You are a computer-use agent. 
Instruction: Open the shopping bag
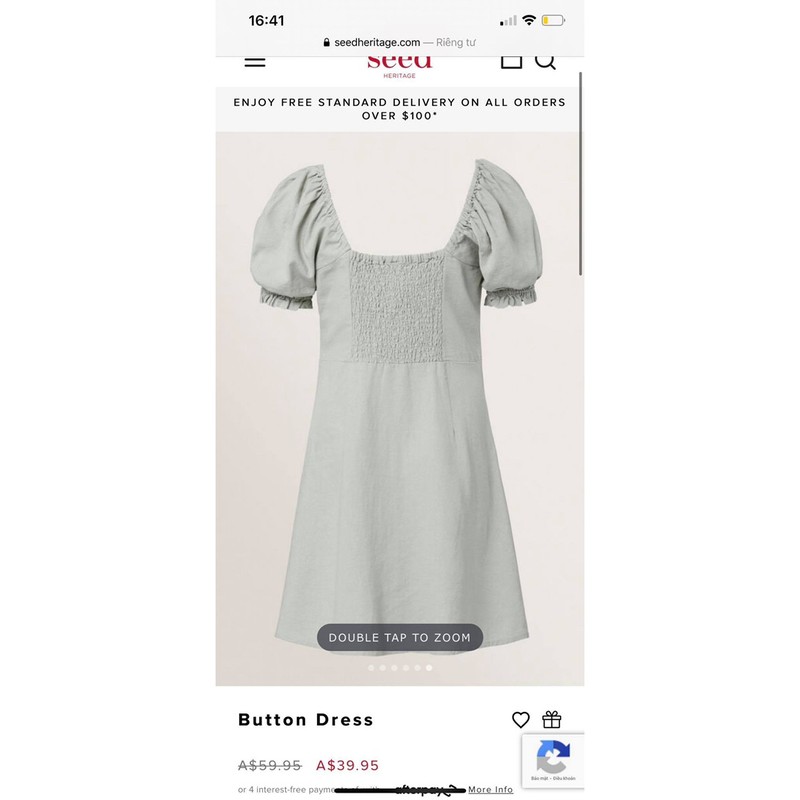511,60
